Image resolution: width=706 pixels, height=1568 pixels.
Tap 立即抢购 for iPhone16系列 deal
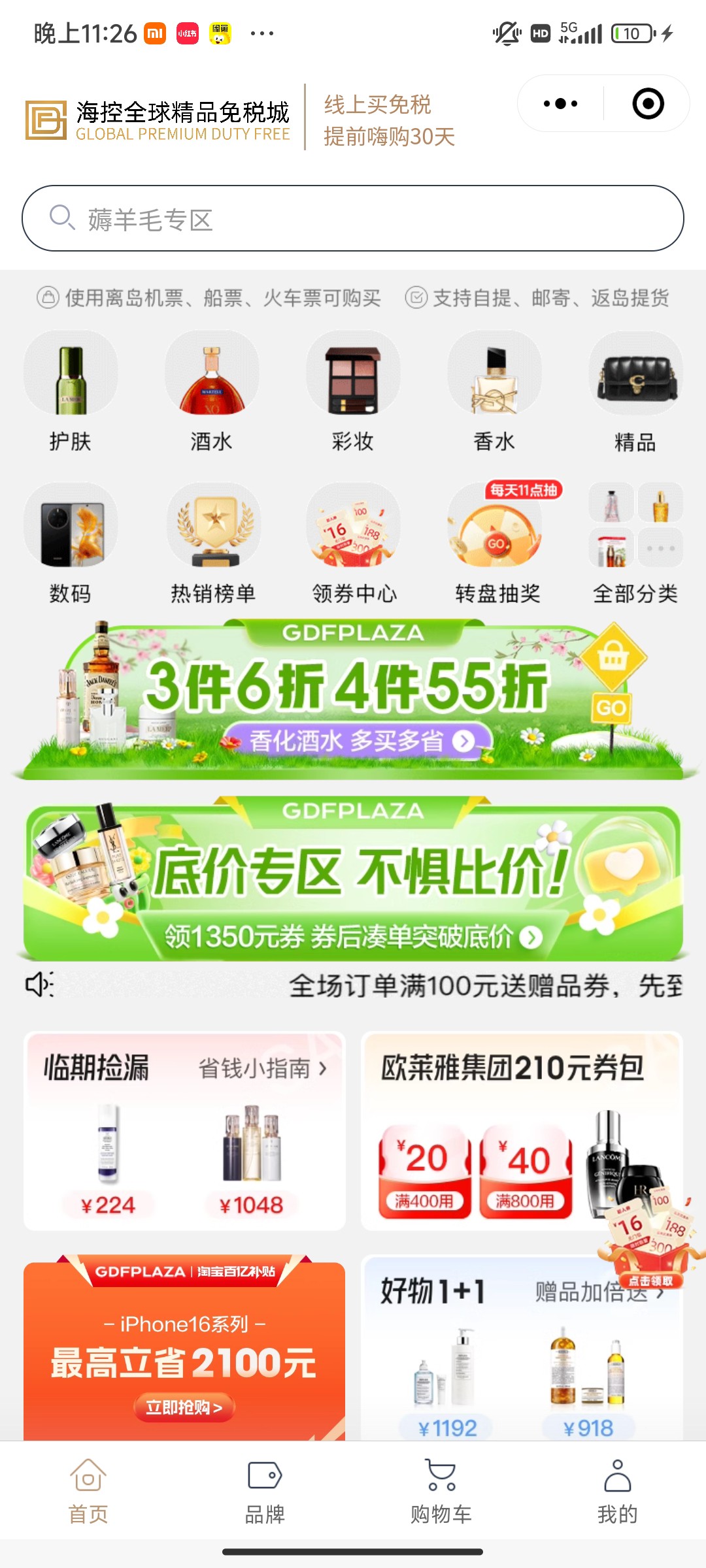coord(184,1407)
